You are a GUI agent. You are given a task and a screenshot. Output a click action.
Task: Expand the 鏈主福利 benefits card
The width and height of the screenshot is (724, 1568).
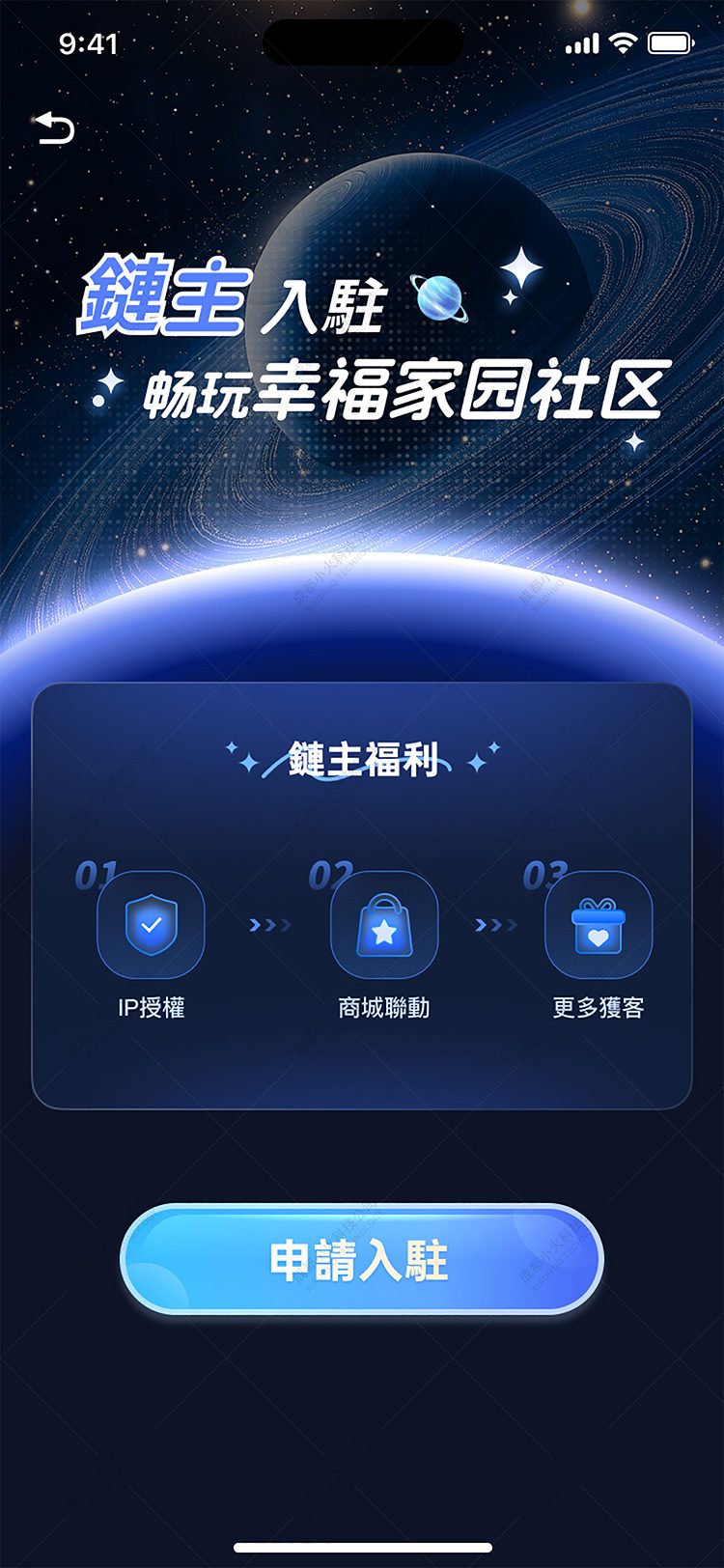point(362,898)
